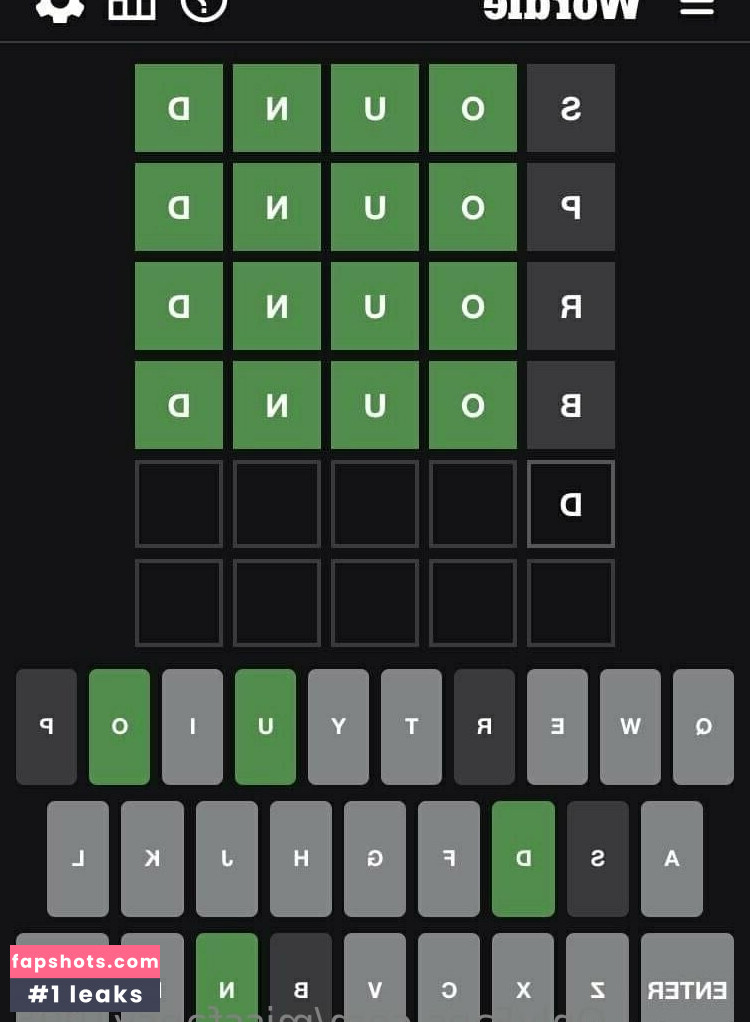Enter the letter Y
The height and width of the screenshot is (1022, 750).
[x=338, y=726]
